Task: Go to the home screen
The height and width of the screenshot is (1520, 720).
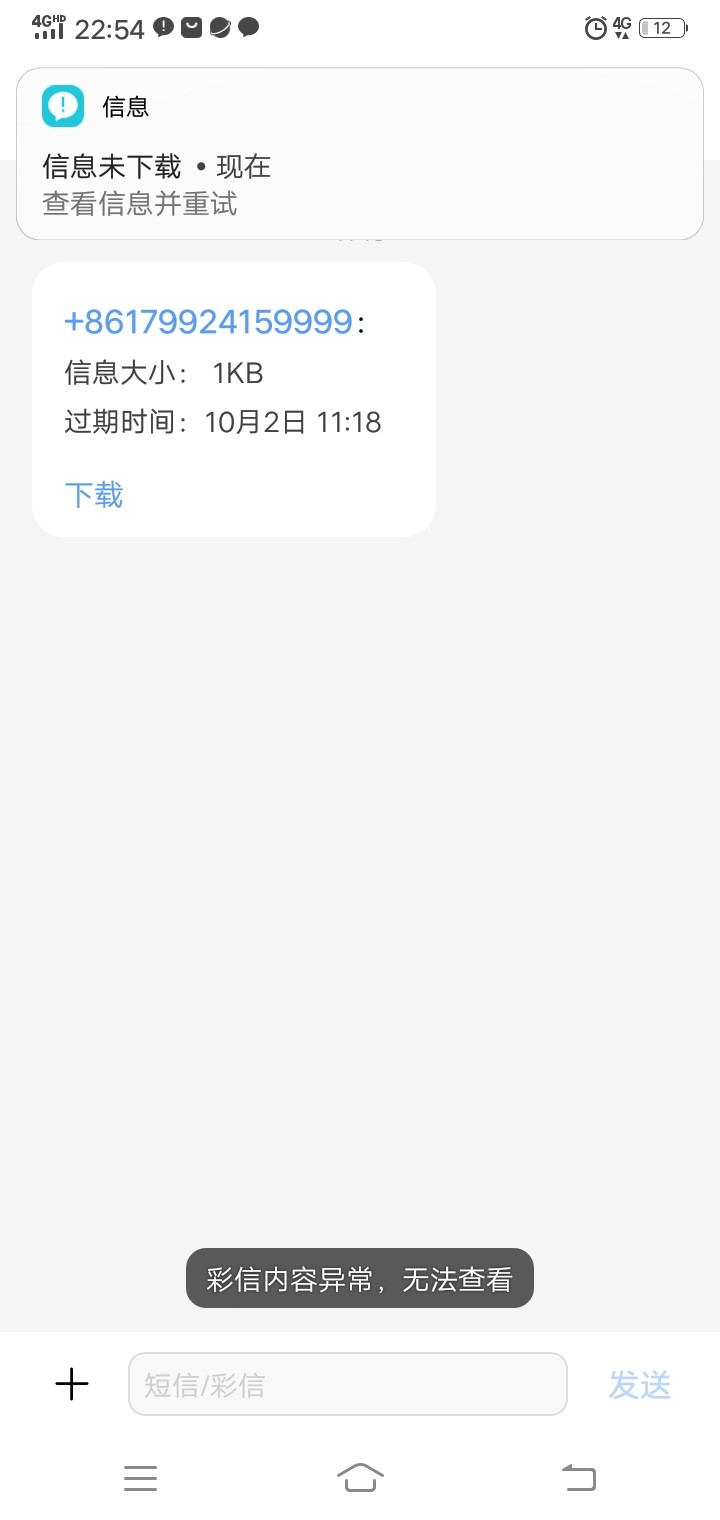Action: [x=360, y=1477]
